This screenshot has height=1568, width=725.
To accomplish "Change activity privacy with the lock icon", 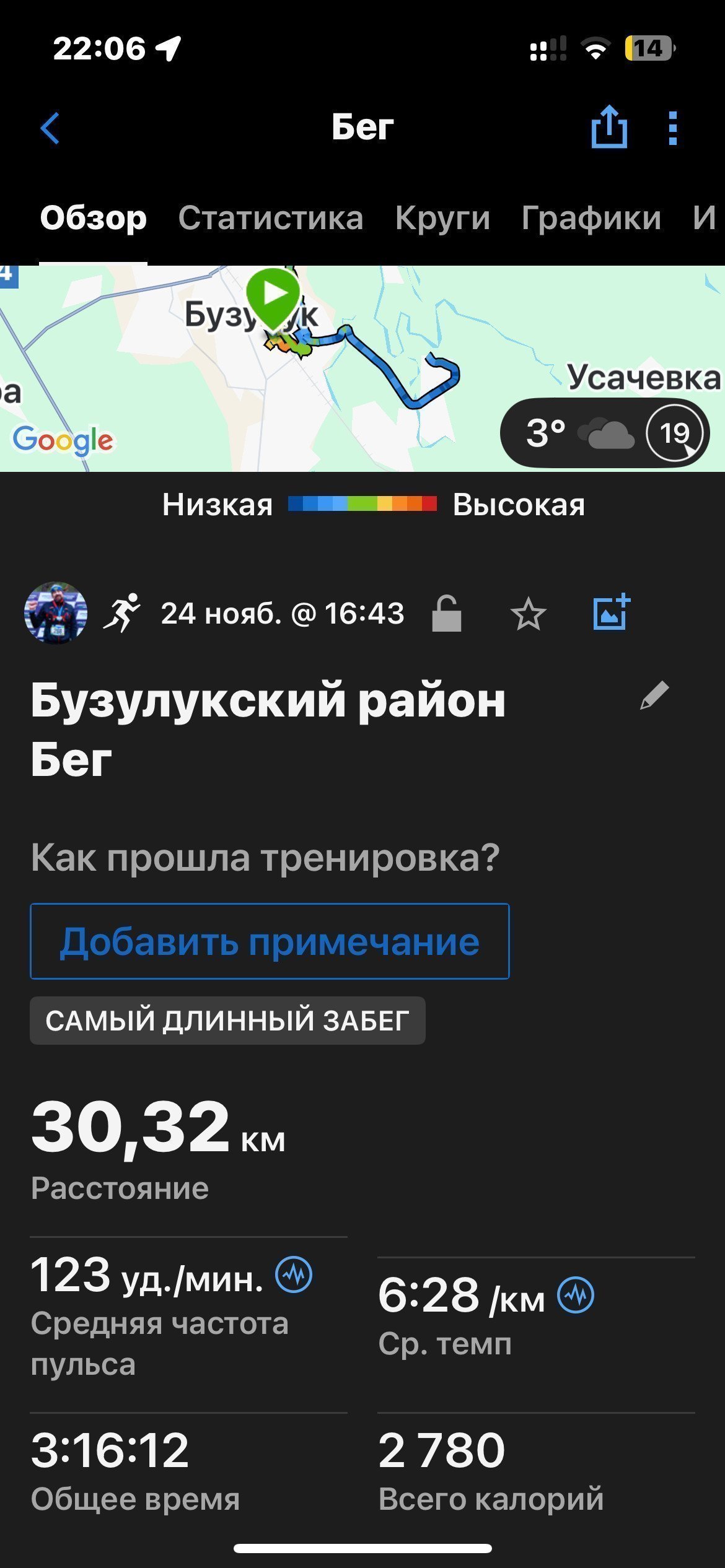I will (447, 614).
